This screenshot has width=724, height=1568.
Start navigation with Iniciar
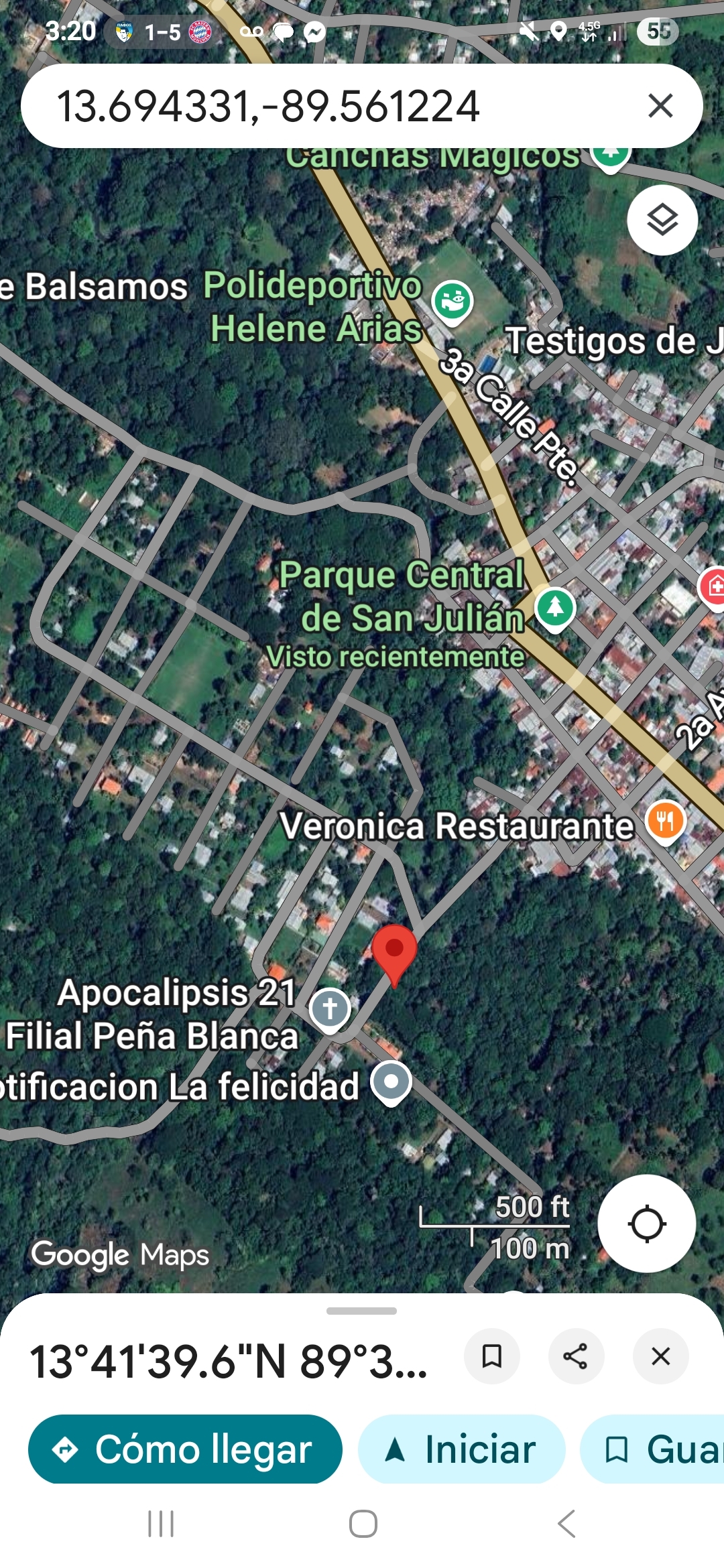461,1449
